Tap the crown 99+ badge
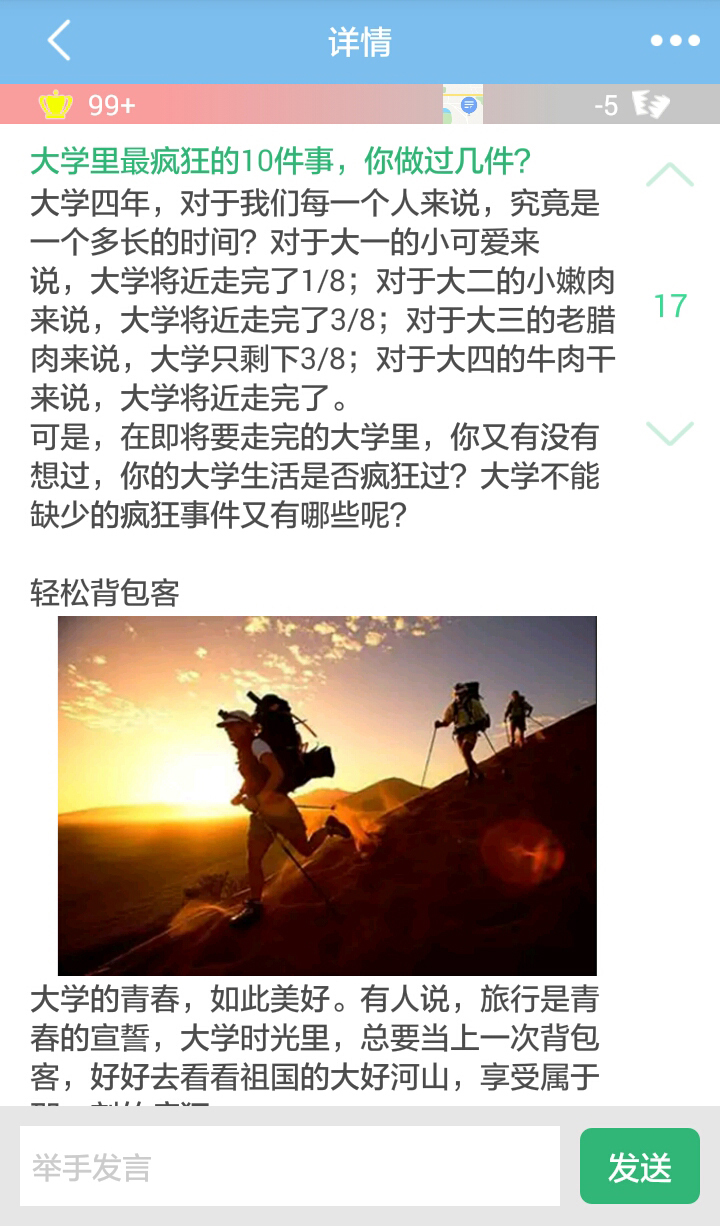Image resolution: width=720 pixels, height=1226 pixels. click(x=86, y=104)
